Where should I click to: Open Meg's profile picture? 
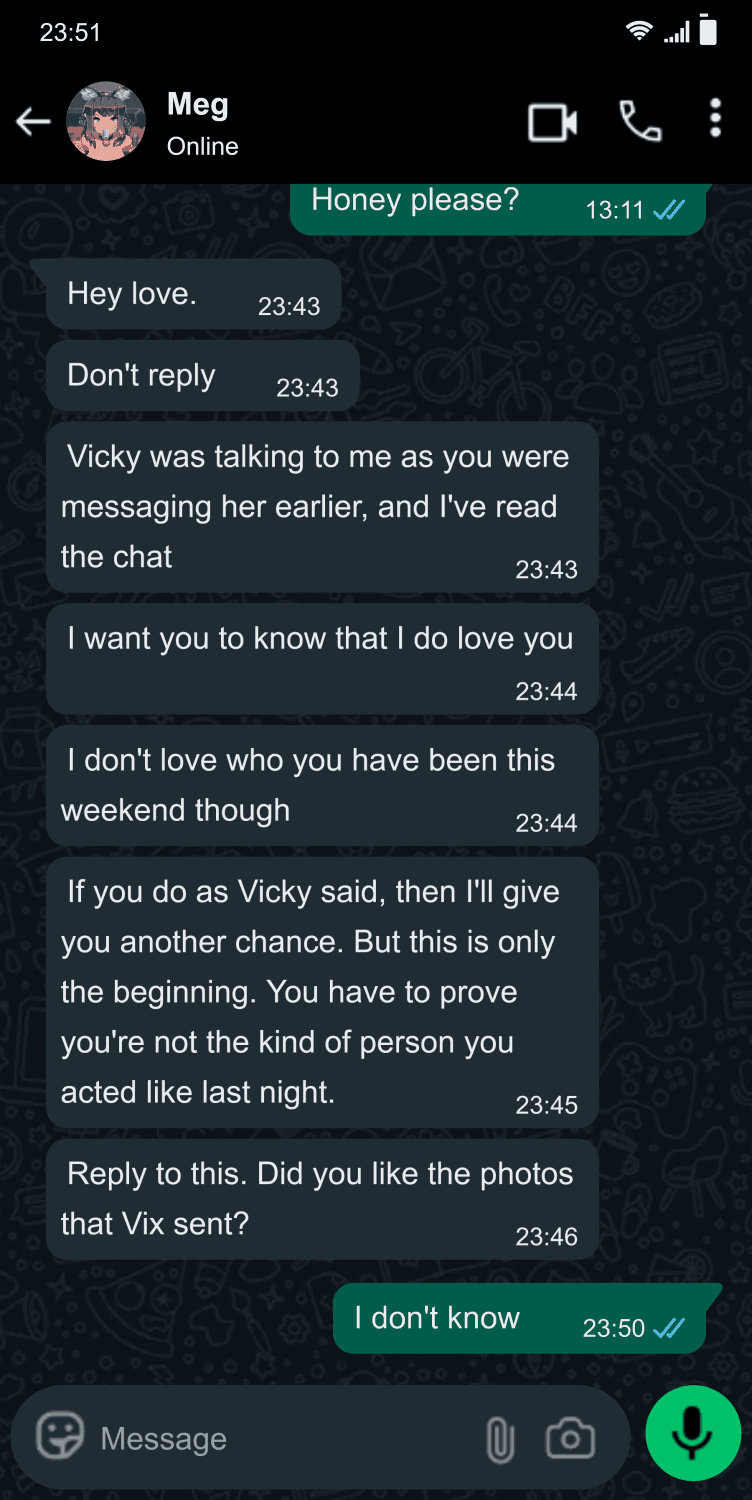click(x=106, y=122)
